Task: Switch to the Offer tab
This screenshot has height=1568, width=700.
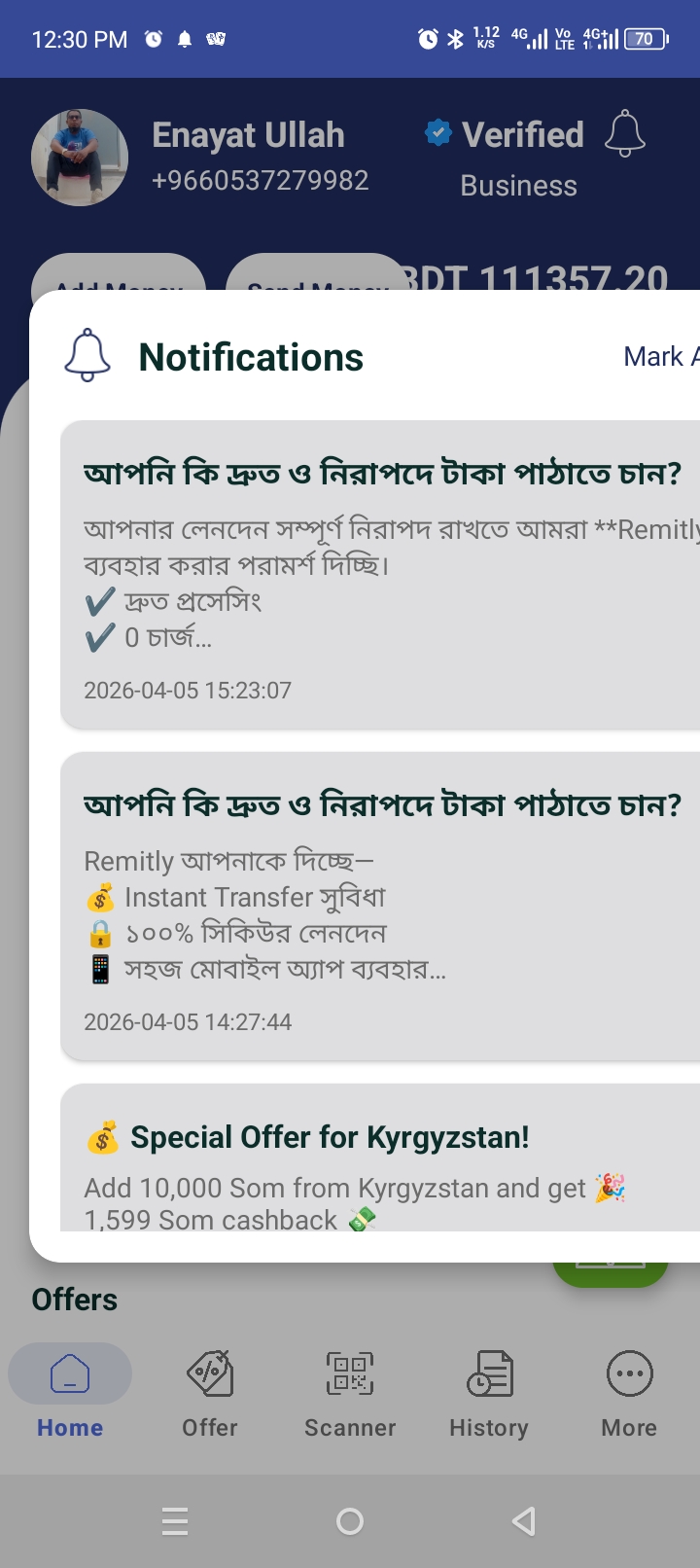Action: [x=210, y=1391]
